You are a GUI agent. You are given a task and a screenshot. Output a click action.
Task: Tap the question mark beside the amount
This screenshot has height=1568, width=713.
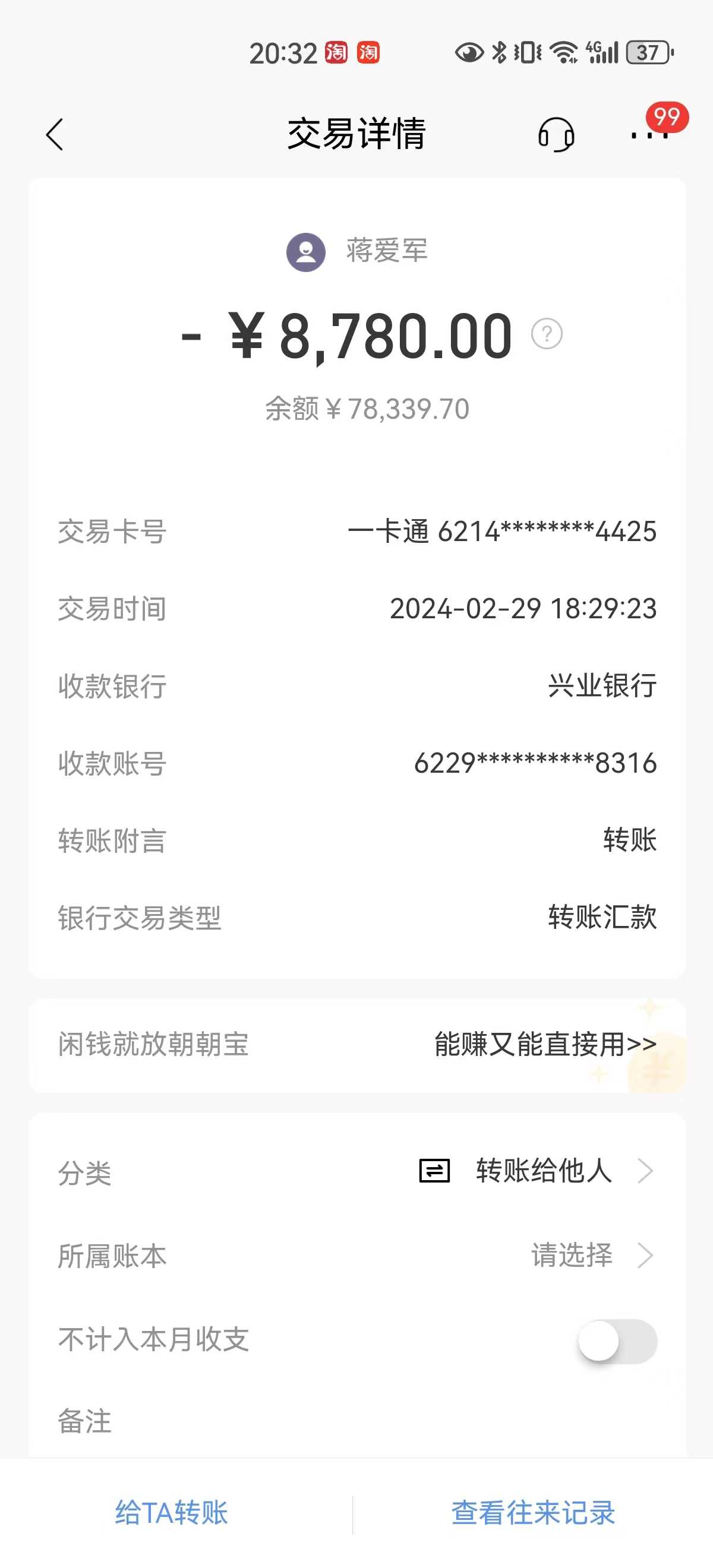click(546, 334)
